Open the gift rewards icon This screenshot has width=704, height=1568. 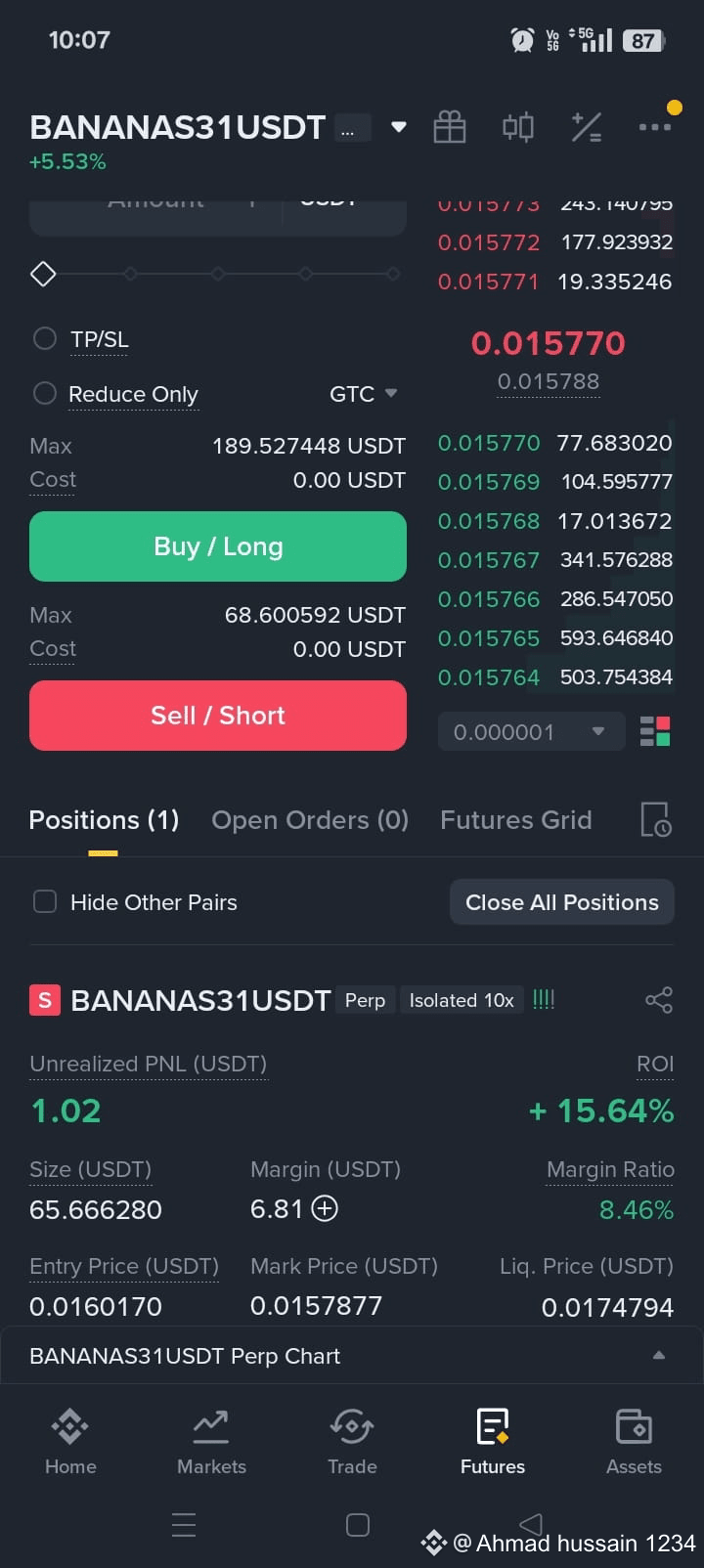click(x=450, y=127)
